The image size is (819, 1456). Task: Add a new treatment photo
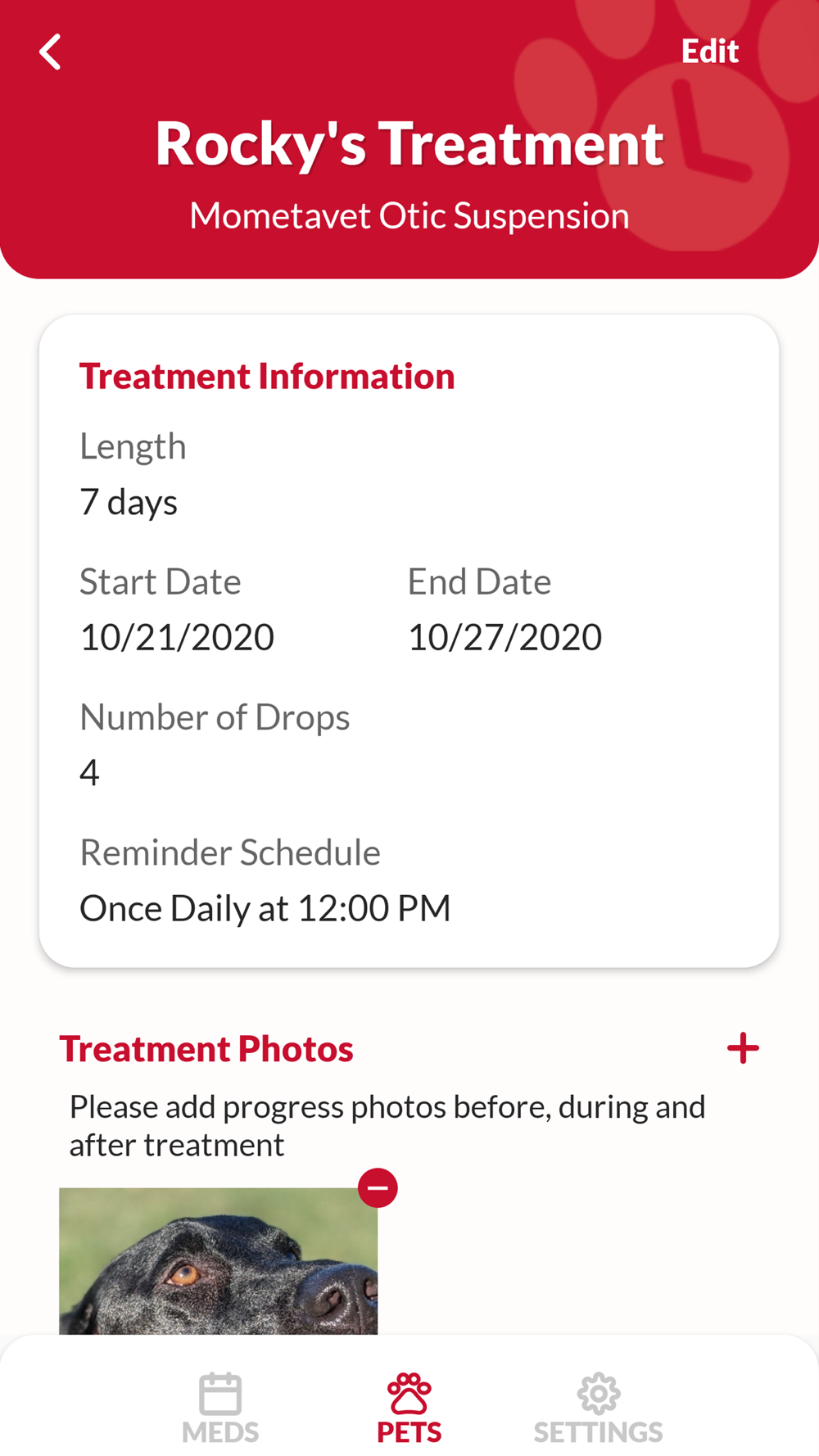click(x=743, y=1048)
